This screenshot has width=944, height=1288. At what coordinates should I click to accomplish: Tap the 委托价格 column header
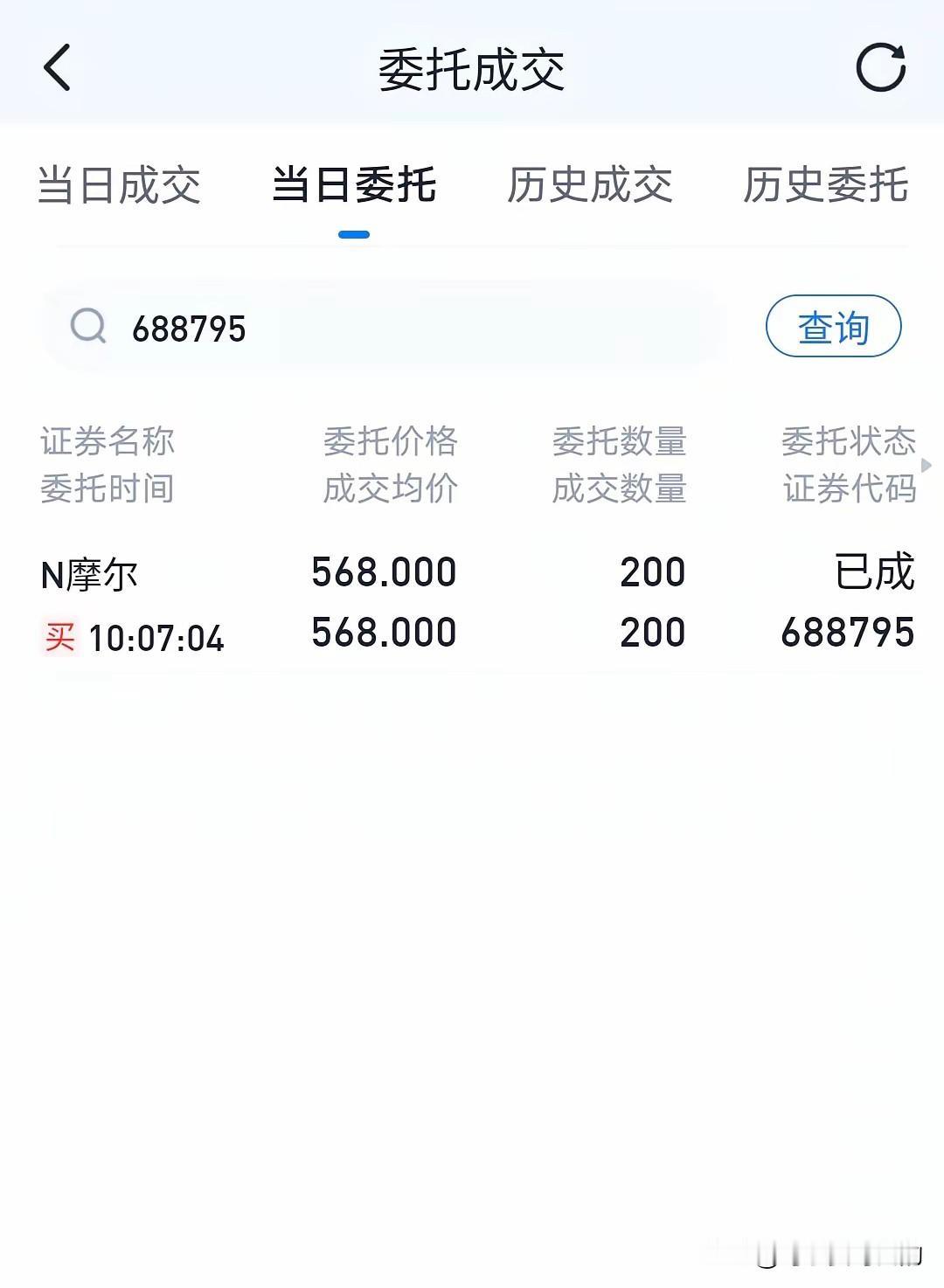click(x=392, y=442)
